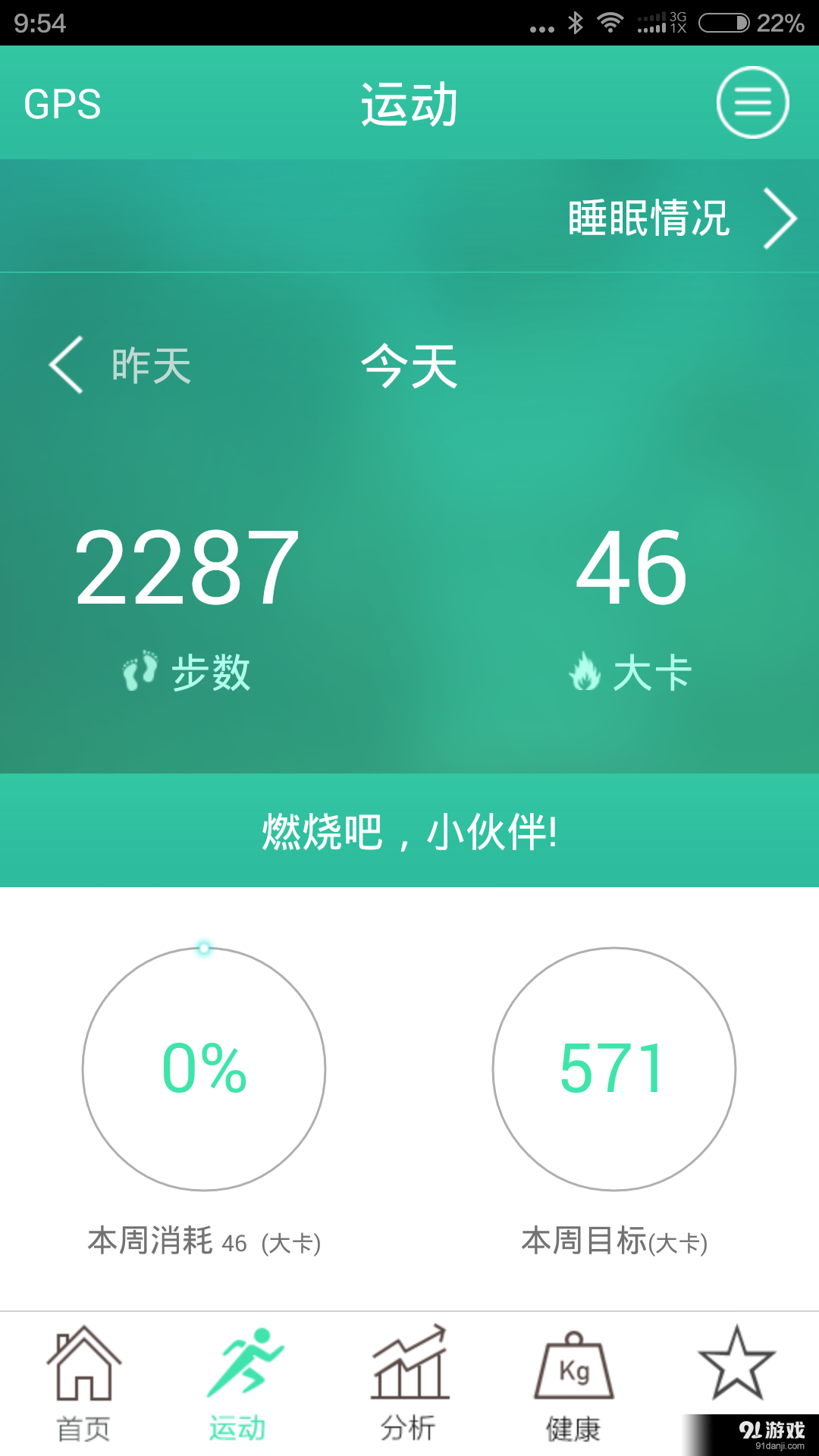Expand the sleep status section
The image size is (819, 1456).
[x=648, y=218]
